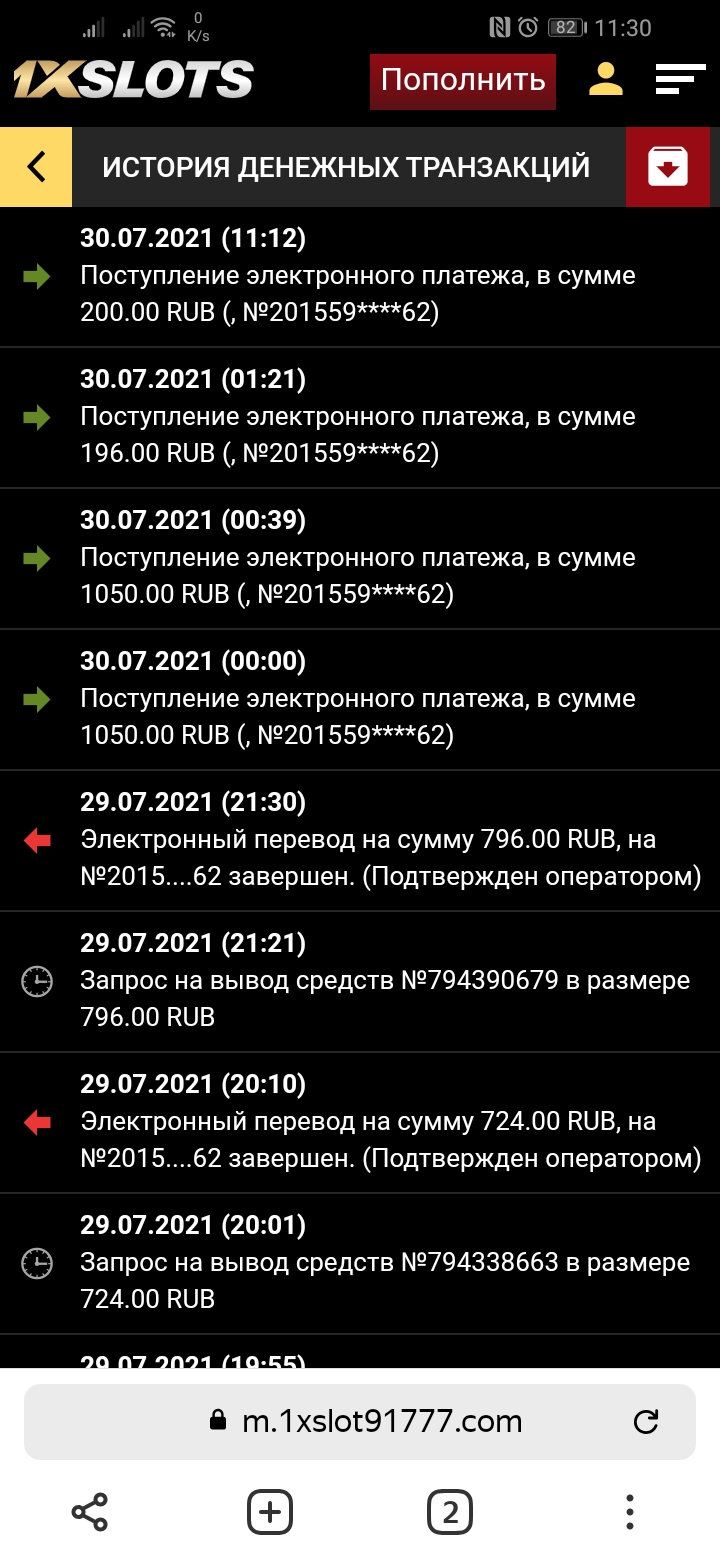The width and height of the screenshot is (720, 1560).
Task: Share this page from browser toolbar
Action: point(90,1512)
